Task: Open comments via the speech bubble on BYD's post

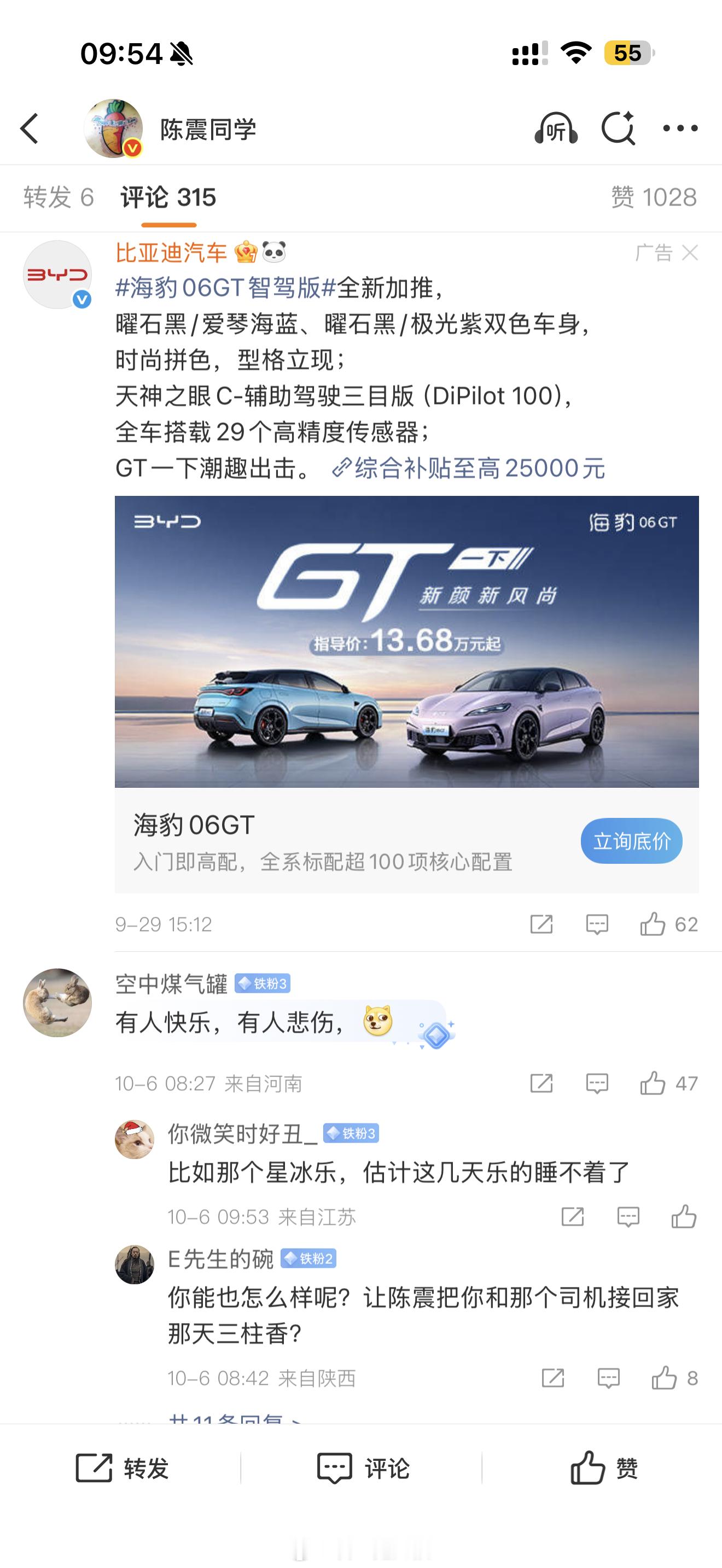Action: click(597, 923)
